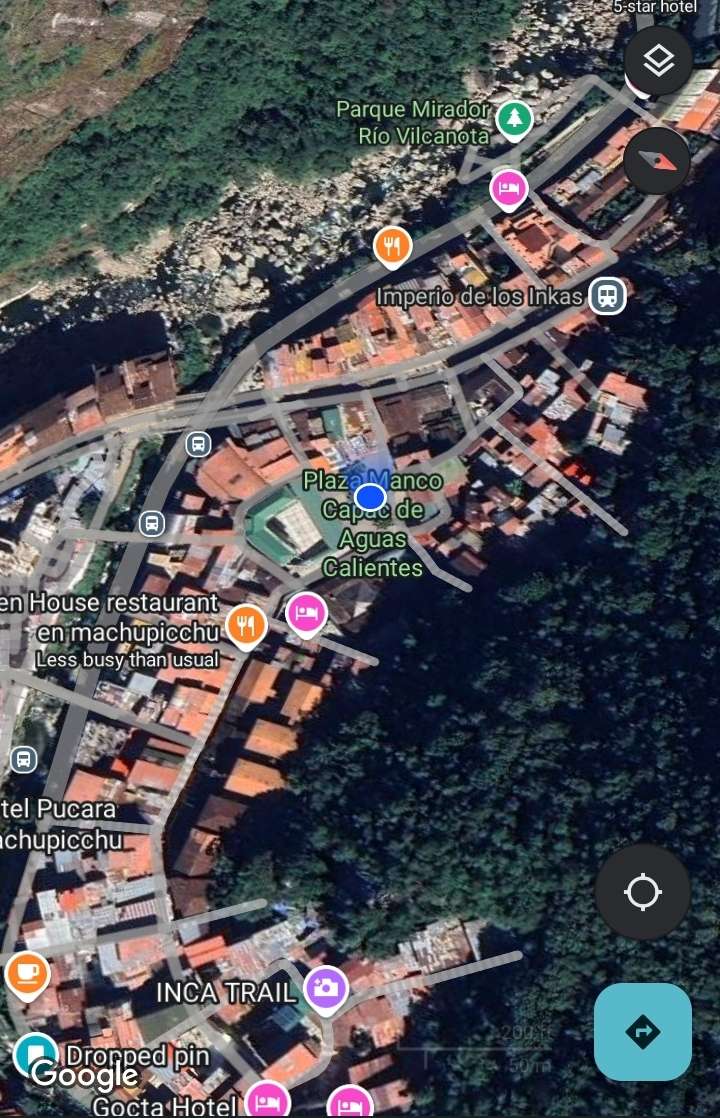720x1118 pixels.
Task: Open the Hotel Pucara Machupicchu label
Action: point(60,823)
